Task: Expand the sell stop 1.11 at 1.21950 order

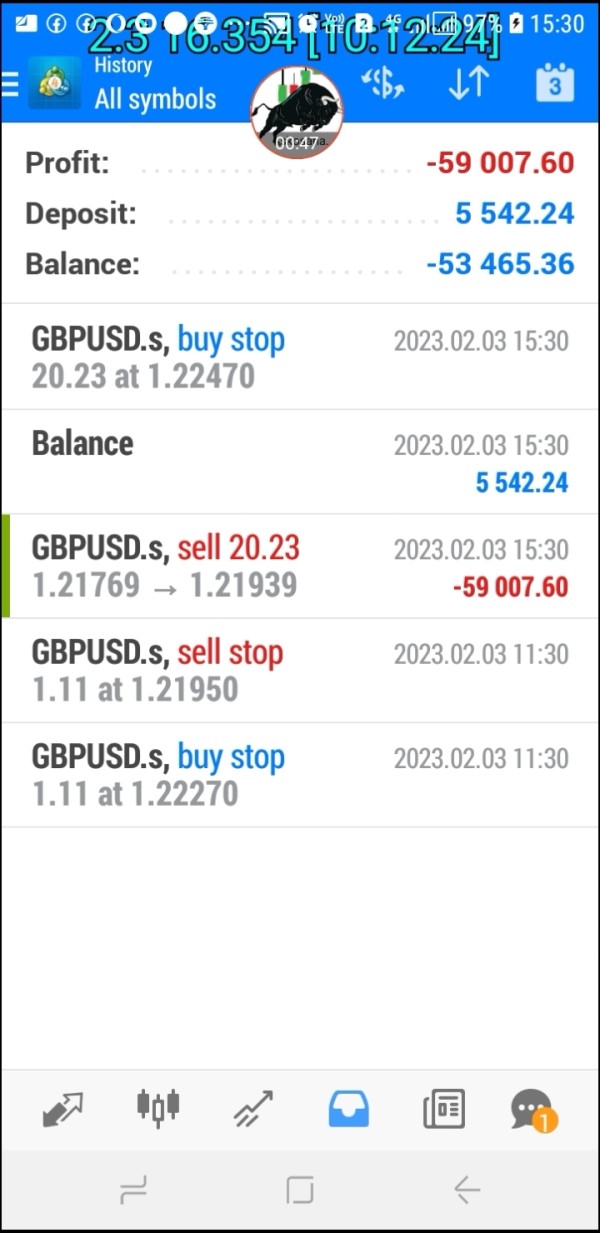Action: (300, 671)
